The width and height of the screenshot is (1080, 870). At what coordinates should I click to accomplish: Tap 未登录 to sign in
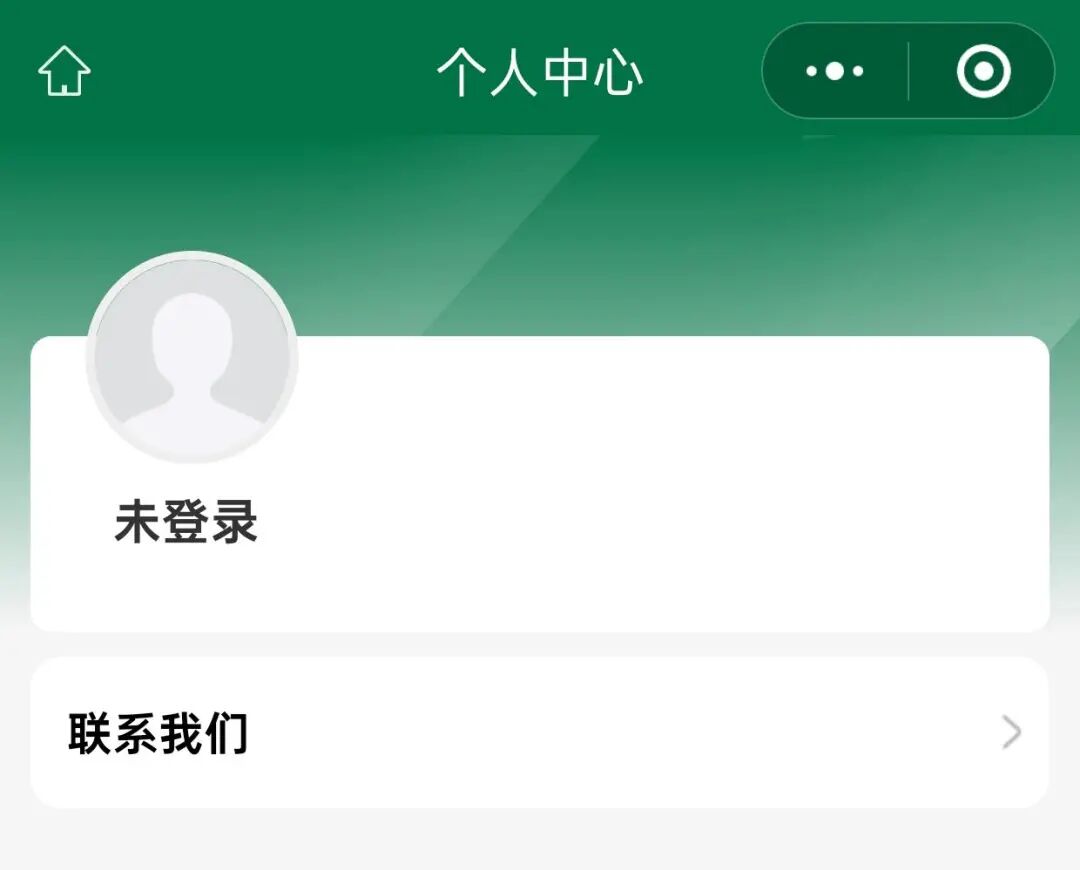(x=187, y=522)
